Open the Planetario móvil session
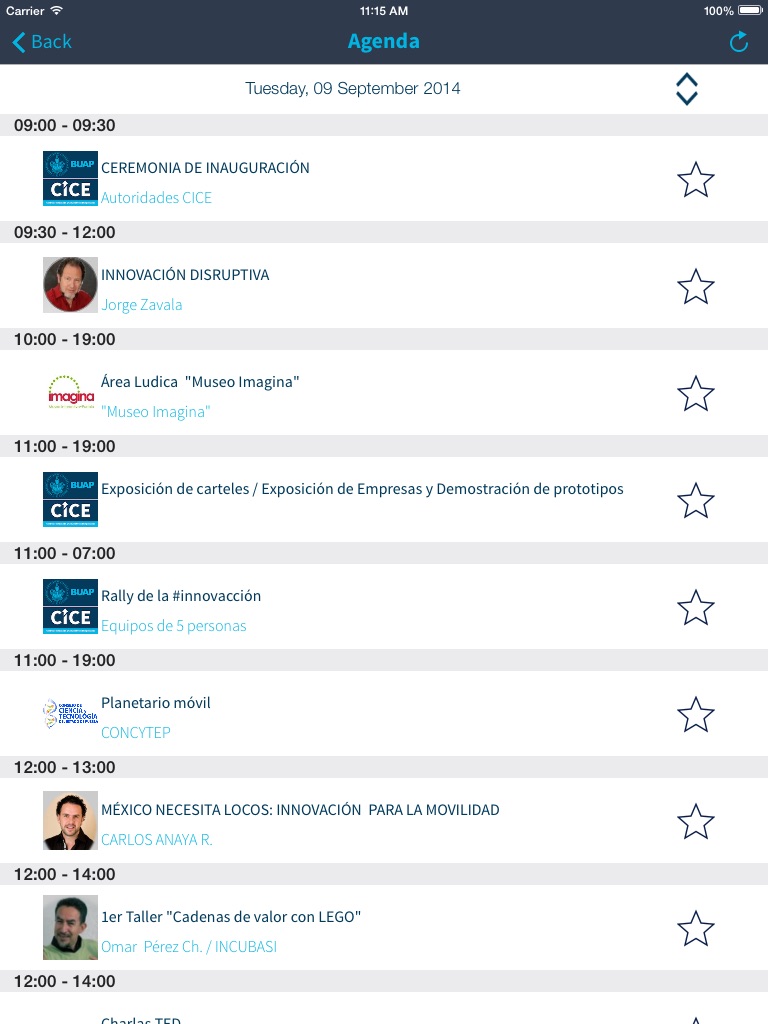 [156, 703]
